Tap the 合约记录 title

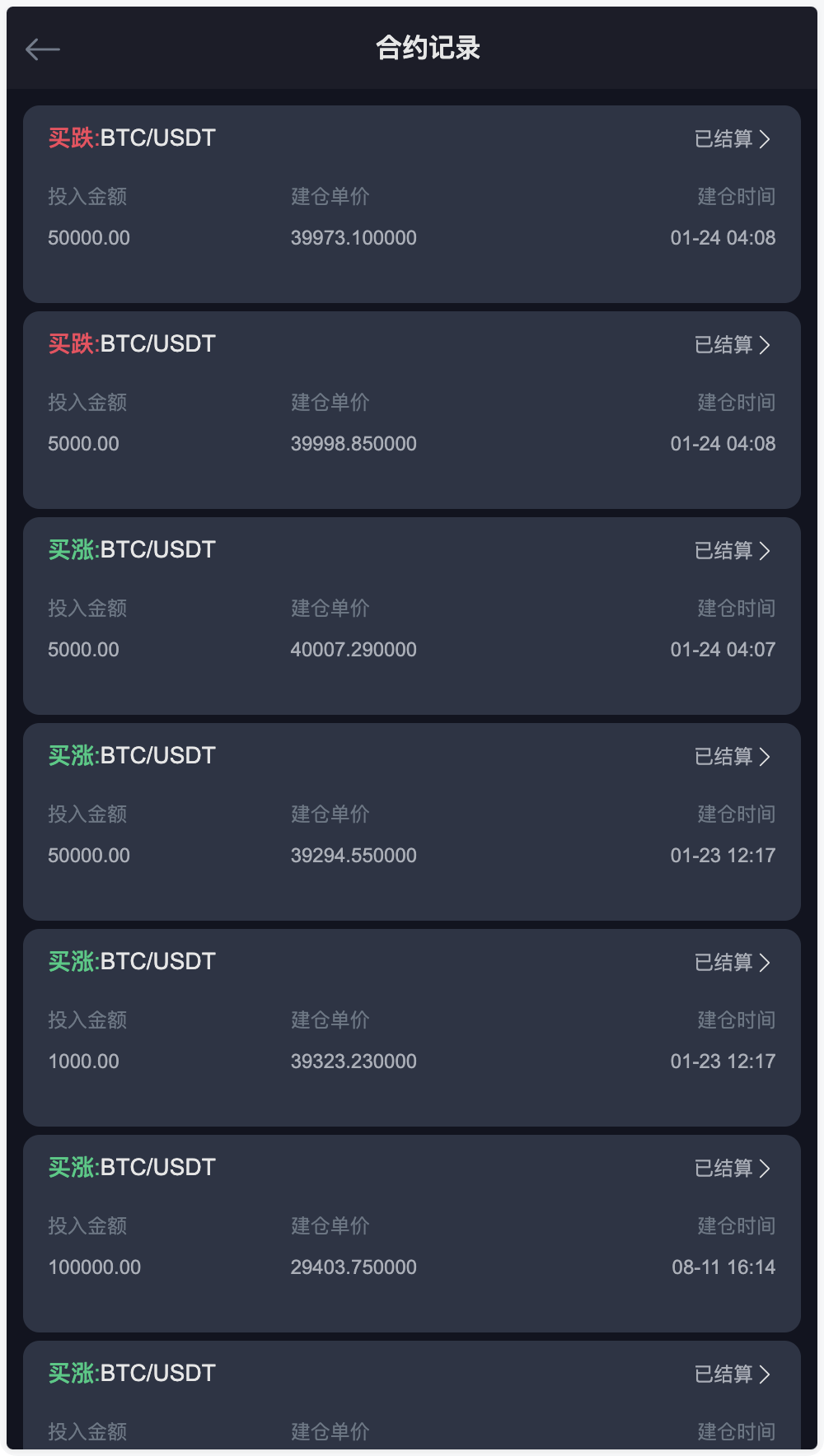tap(428, 49)
